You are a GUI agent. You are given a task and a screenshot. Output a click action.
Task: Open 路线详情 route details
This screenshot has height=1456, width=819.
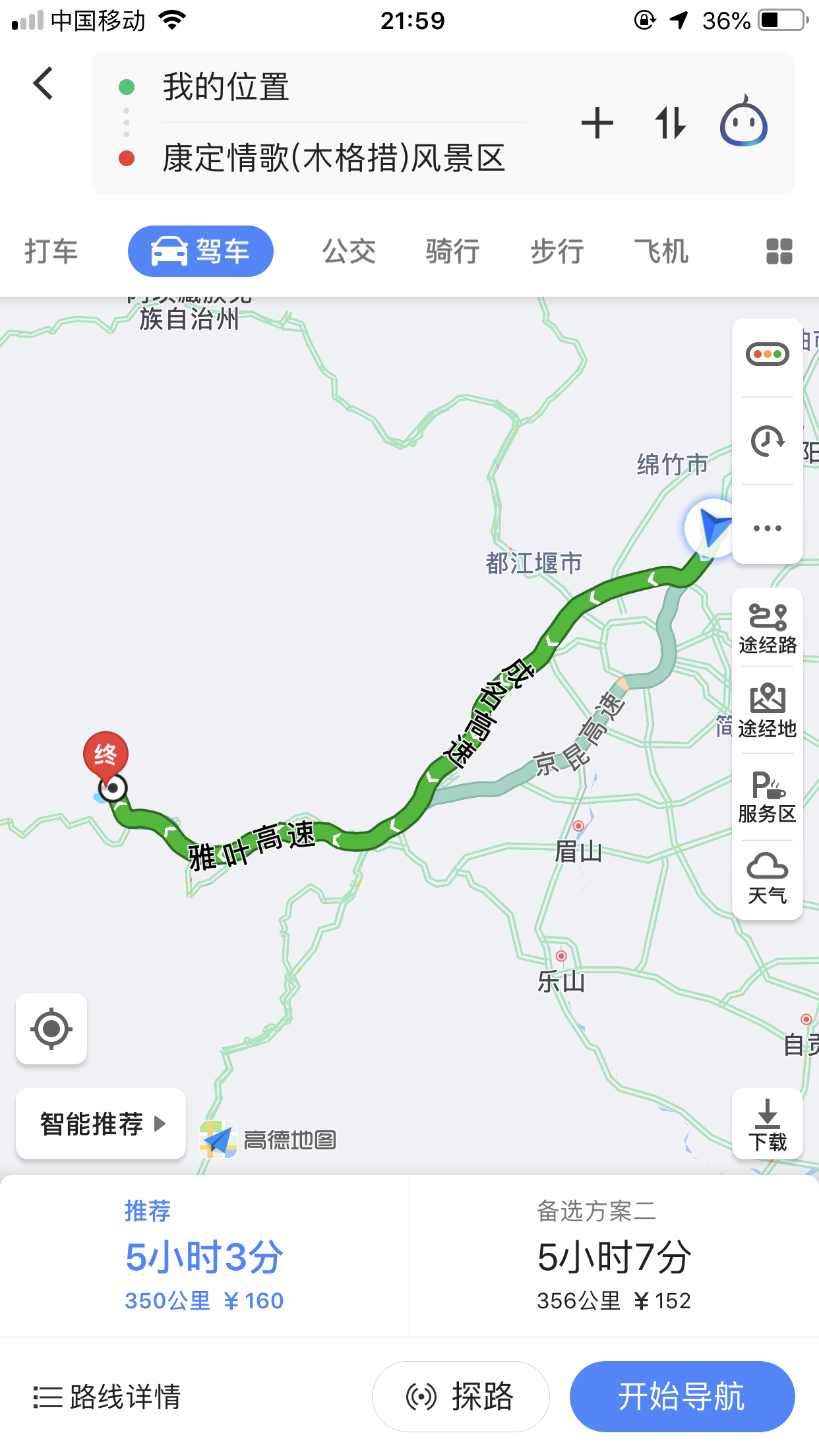click(107, 1397)
